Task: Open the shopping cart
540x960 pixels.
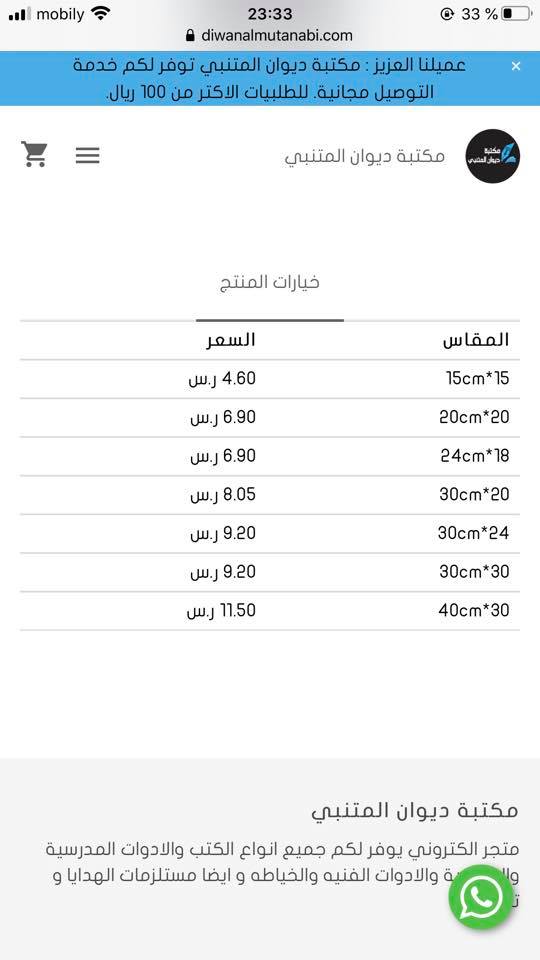Action: tap(34, 154)
